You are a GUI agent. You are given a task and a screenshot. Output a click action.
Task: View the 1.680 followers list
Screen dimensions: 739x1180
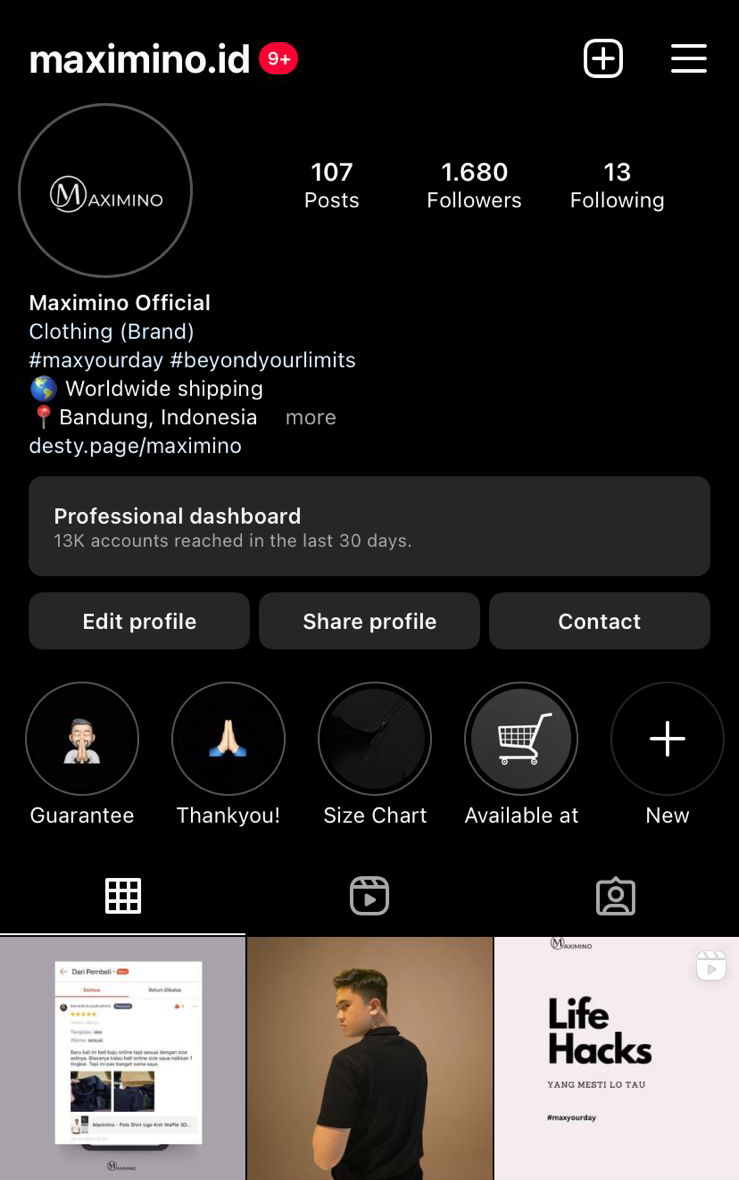474,185
